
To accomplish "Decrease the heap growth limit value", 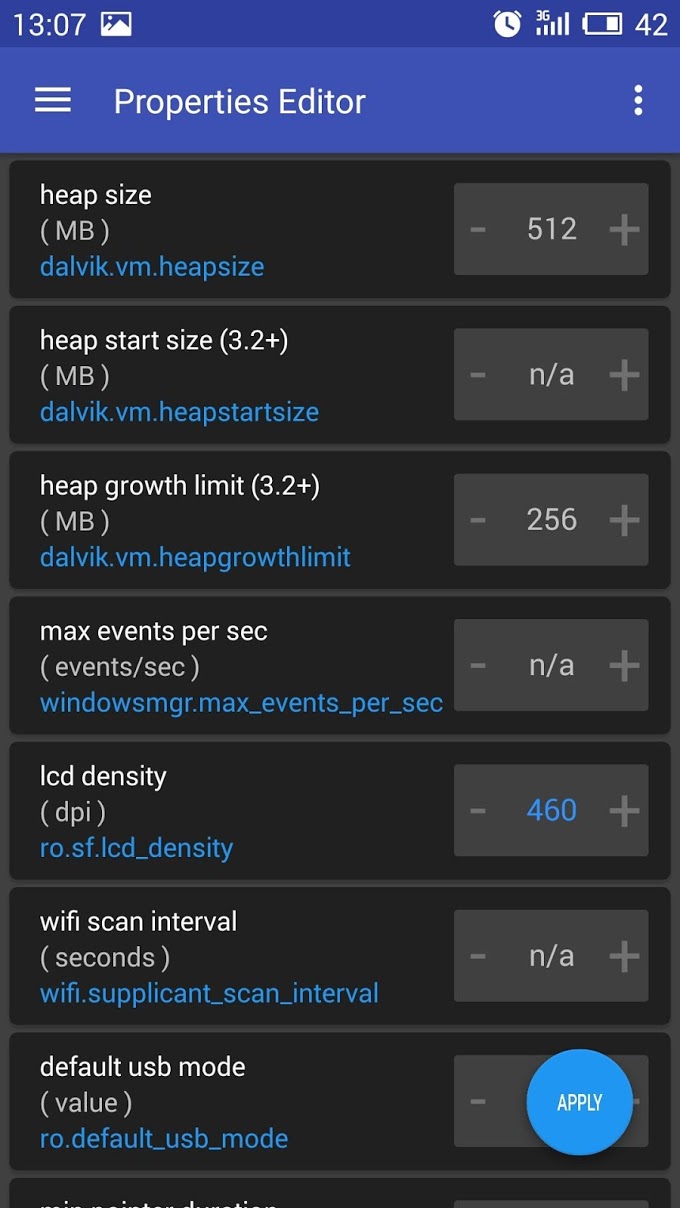I will (x=478, y=520).
